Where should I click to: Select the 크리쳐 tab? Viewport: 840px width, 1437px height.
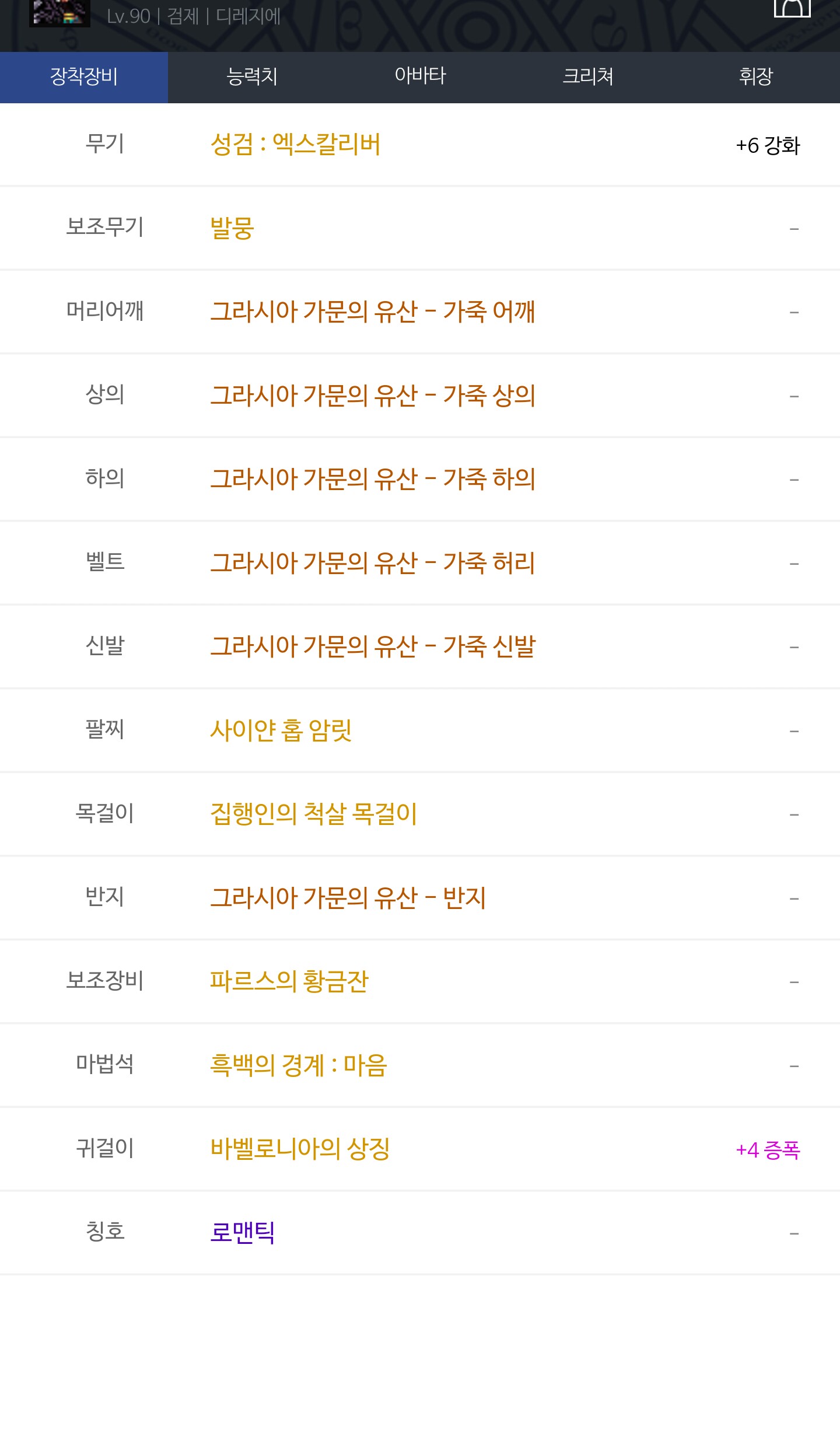click(588, 77)
